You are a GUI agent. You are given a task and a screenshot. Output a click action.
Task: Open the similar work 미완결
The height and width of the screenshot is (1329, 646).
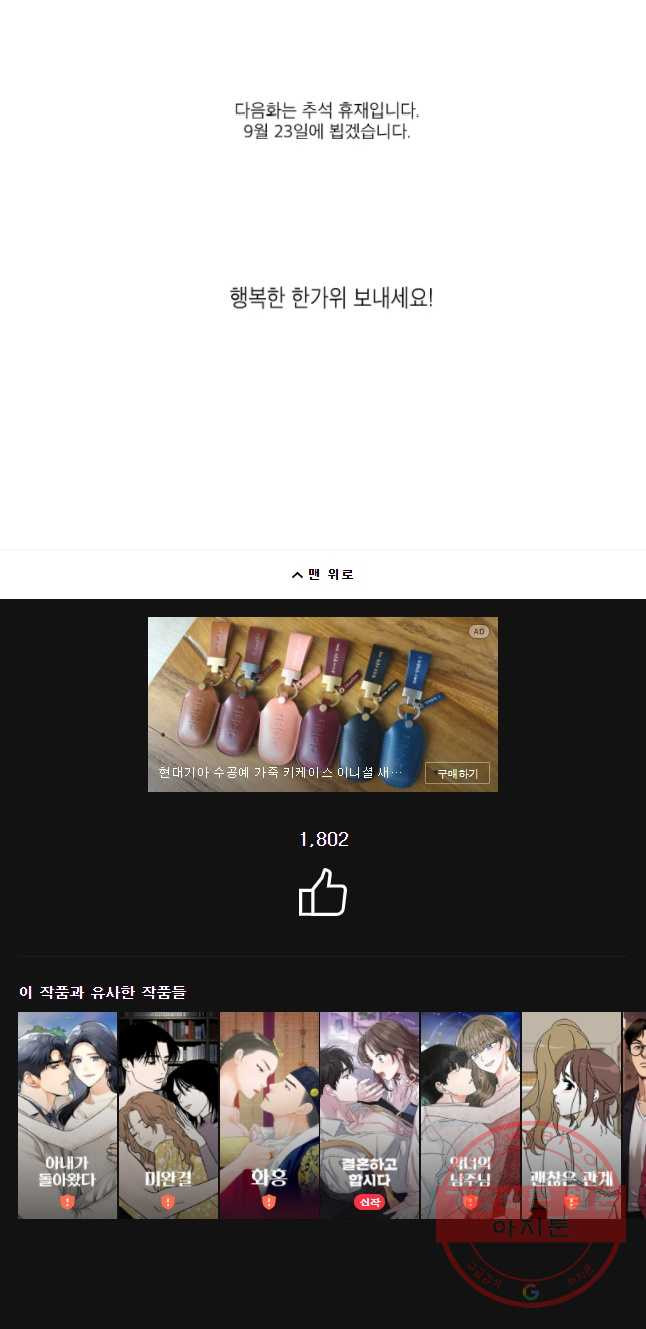pos(168,1115)
